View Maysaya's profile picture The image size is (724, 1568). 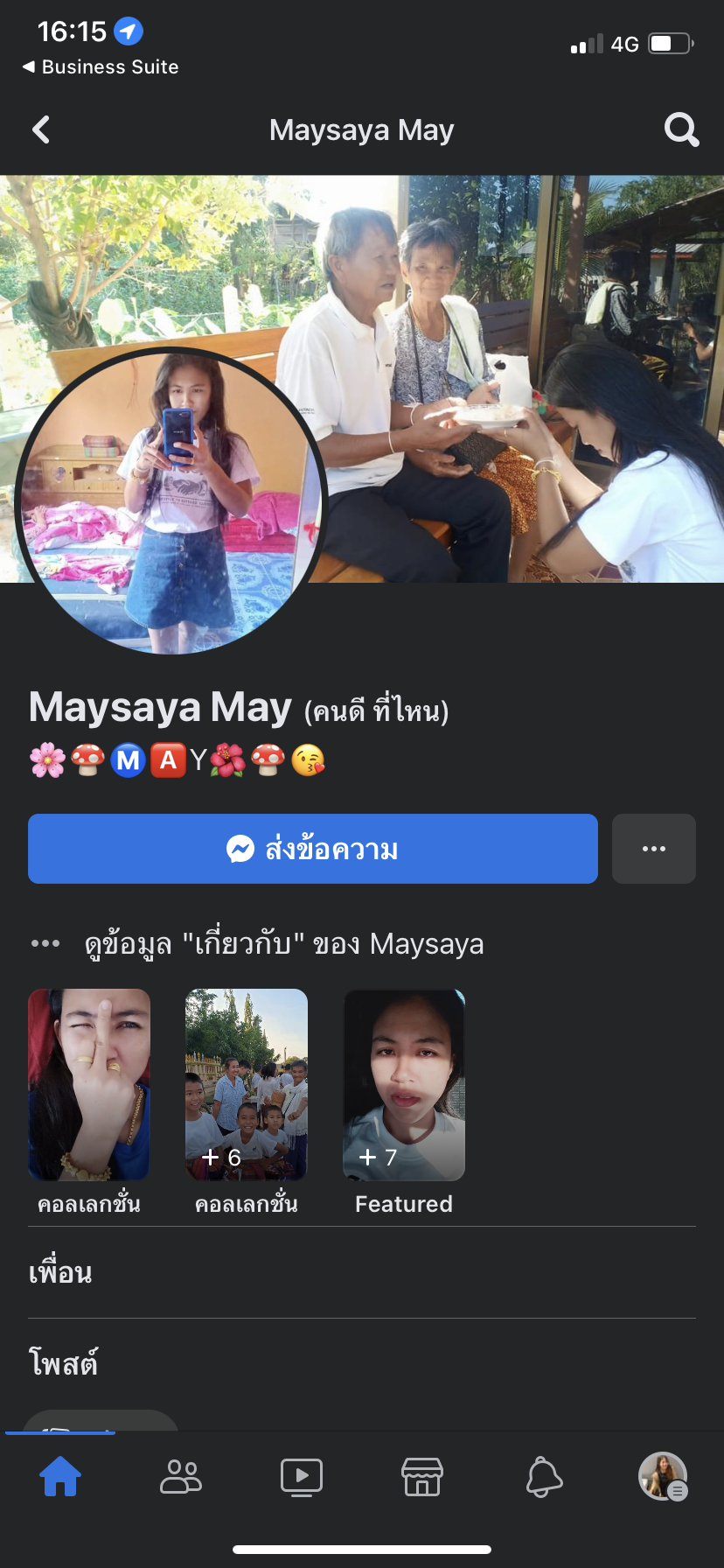171,500
